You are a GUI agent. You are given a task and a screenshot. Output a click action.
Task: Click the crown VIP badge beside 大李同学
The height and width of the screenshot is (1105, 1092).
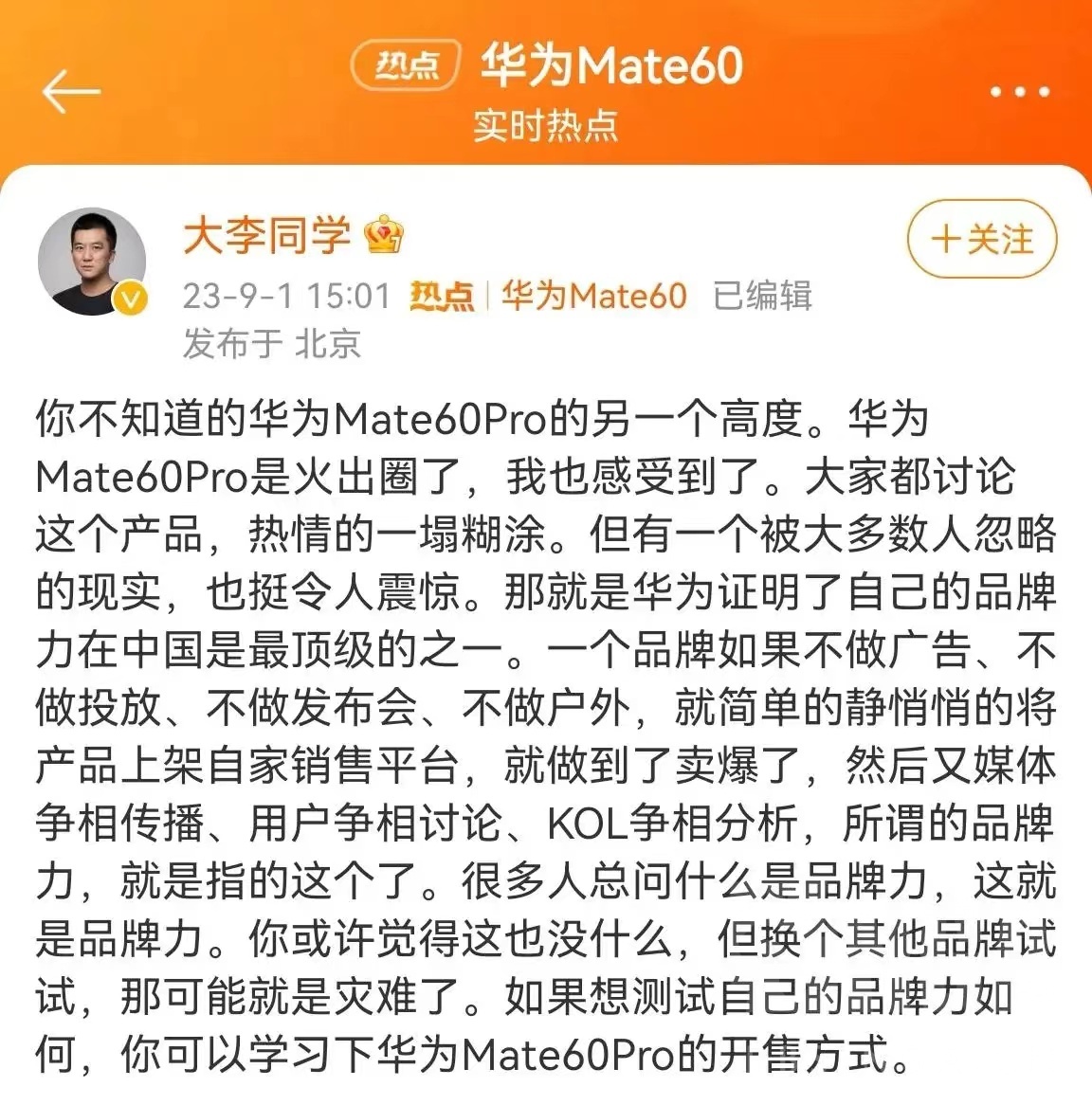[x=382, y=236]
